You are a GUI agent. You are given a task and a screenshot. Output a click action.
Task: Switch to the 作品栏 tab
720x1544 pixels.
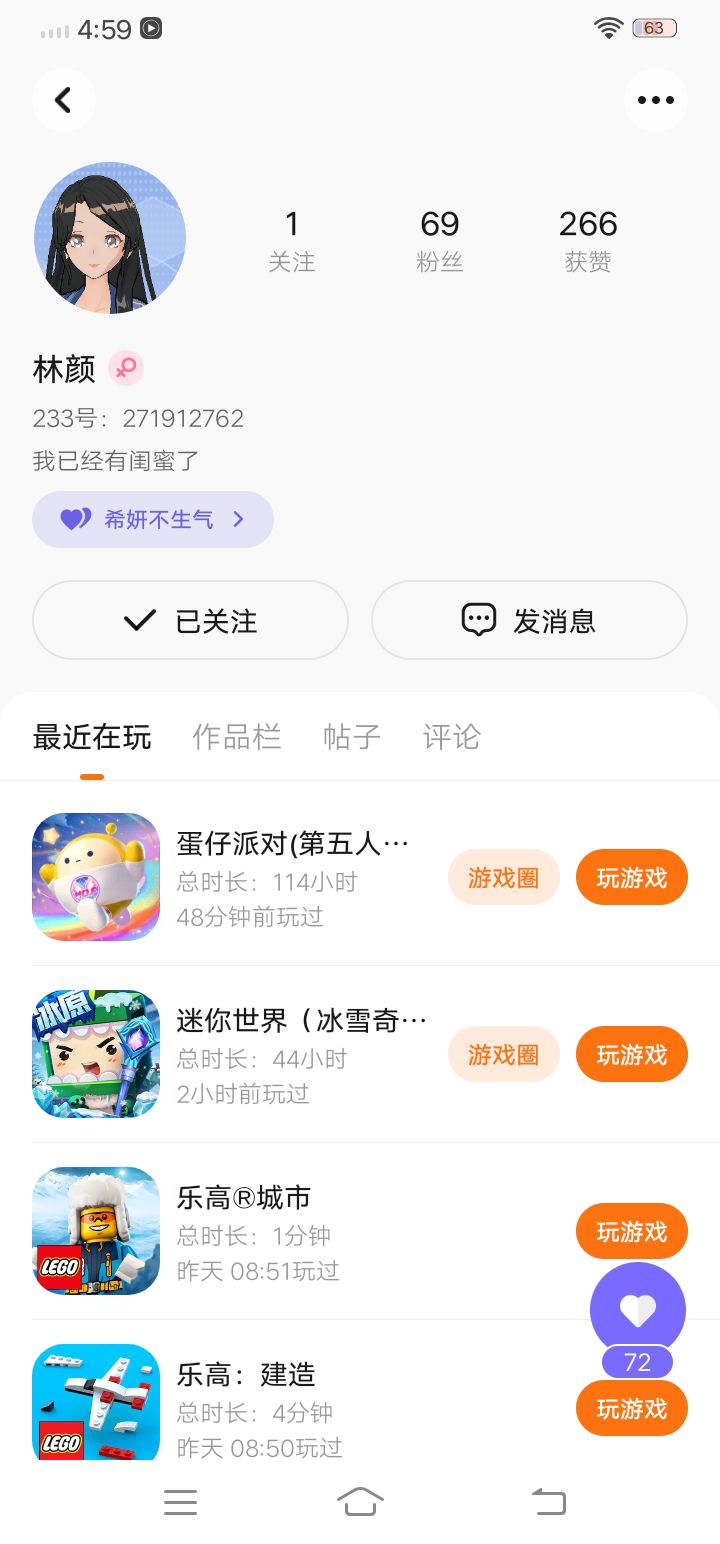tap(237, 737)
